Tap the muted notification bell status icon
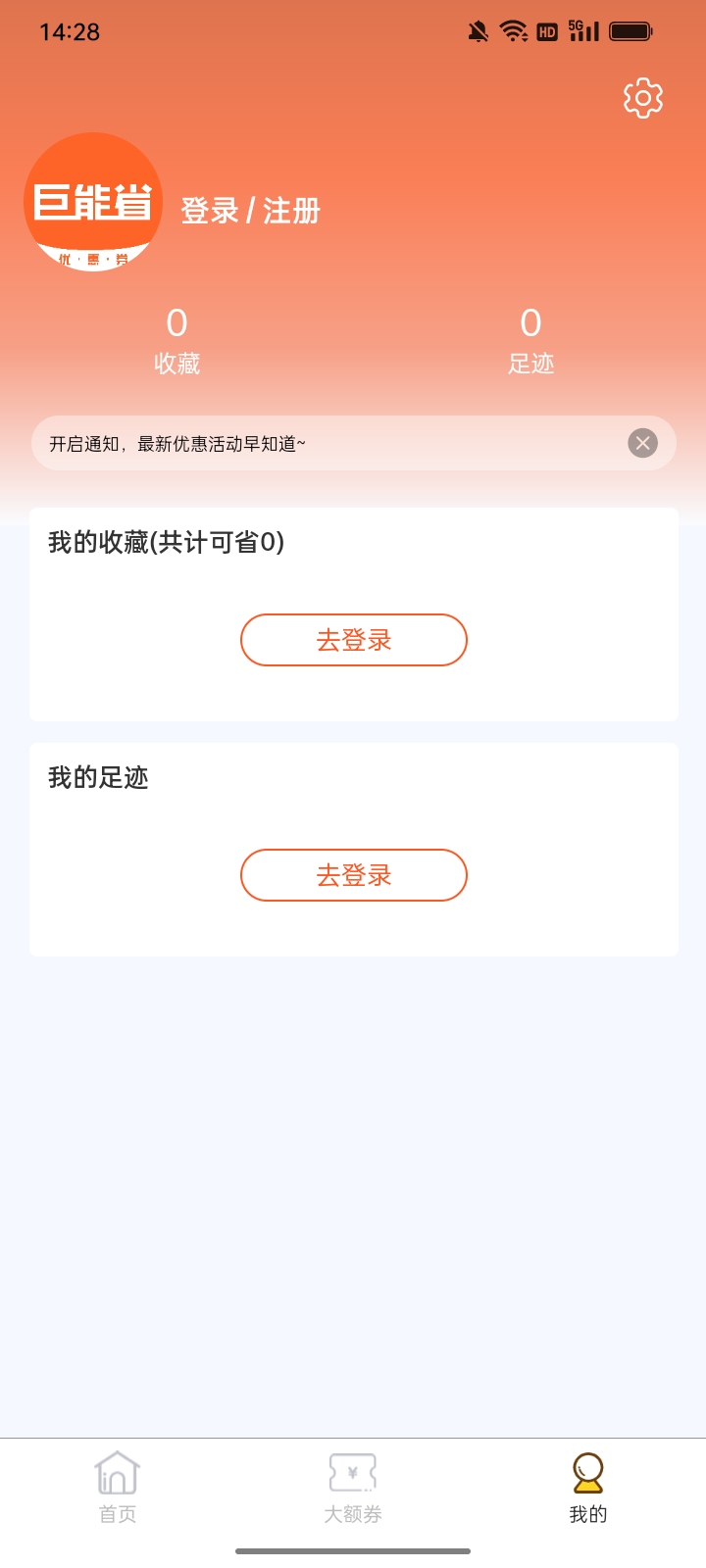This screenshot has width=706, height=1568. (478, 30)
